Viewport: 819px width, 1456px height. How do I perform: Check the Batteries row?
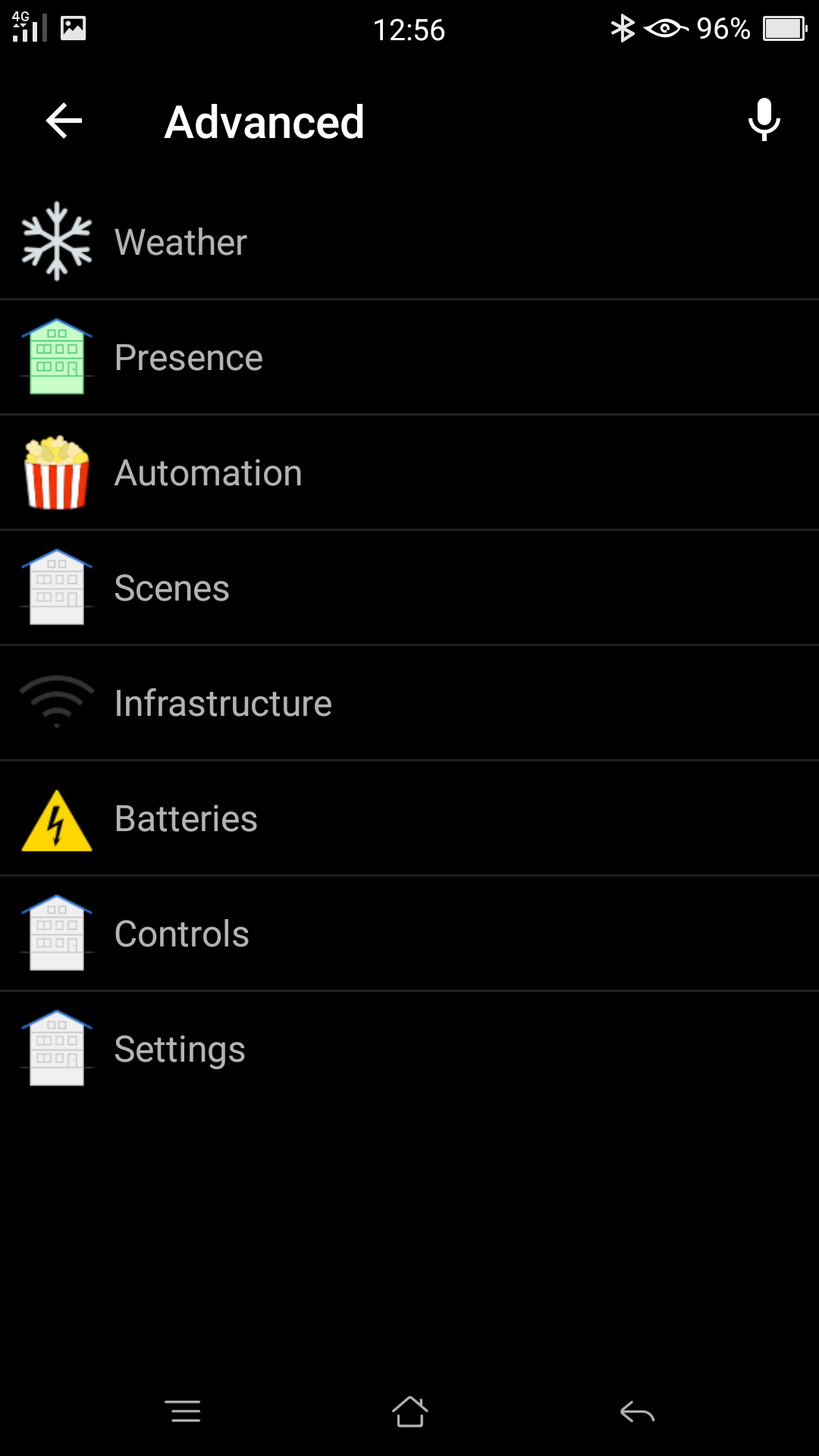point(409,818)
